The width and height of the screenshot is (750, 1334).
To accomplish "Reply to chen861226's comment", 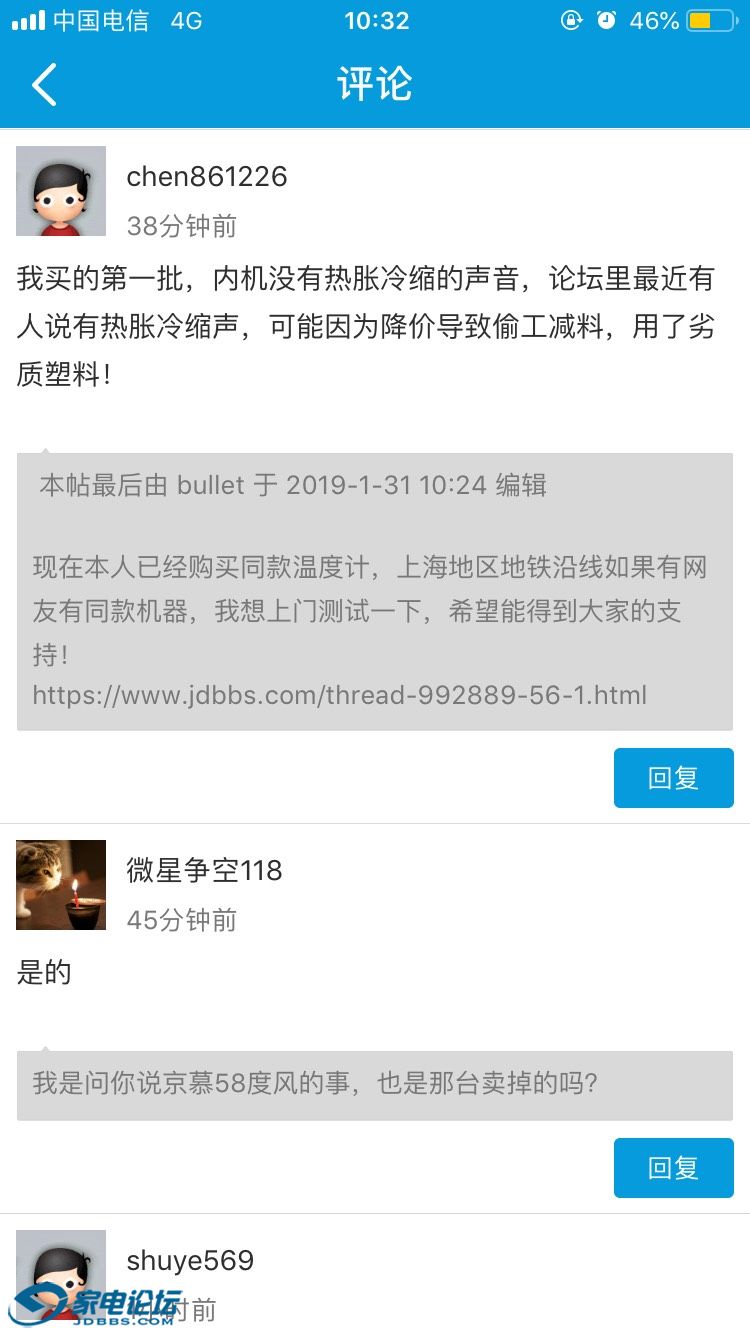I will (673, 778).
